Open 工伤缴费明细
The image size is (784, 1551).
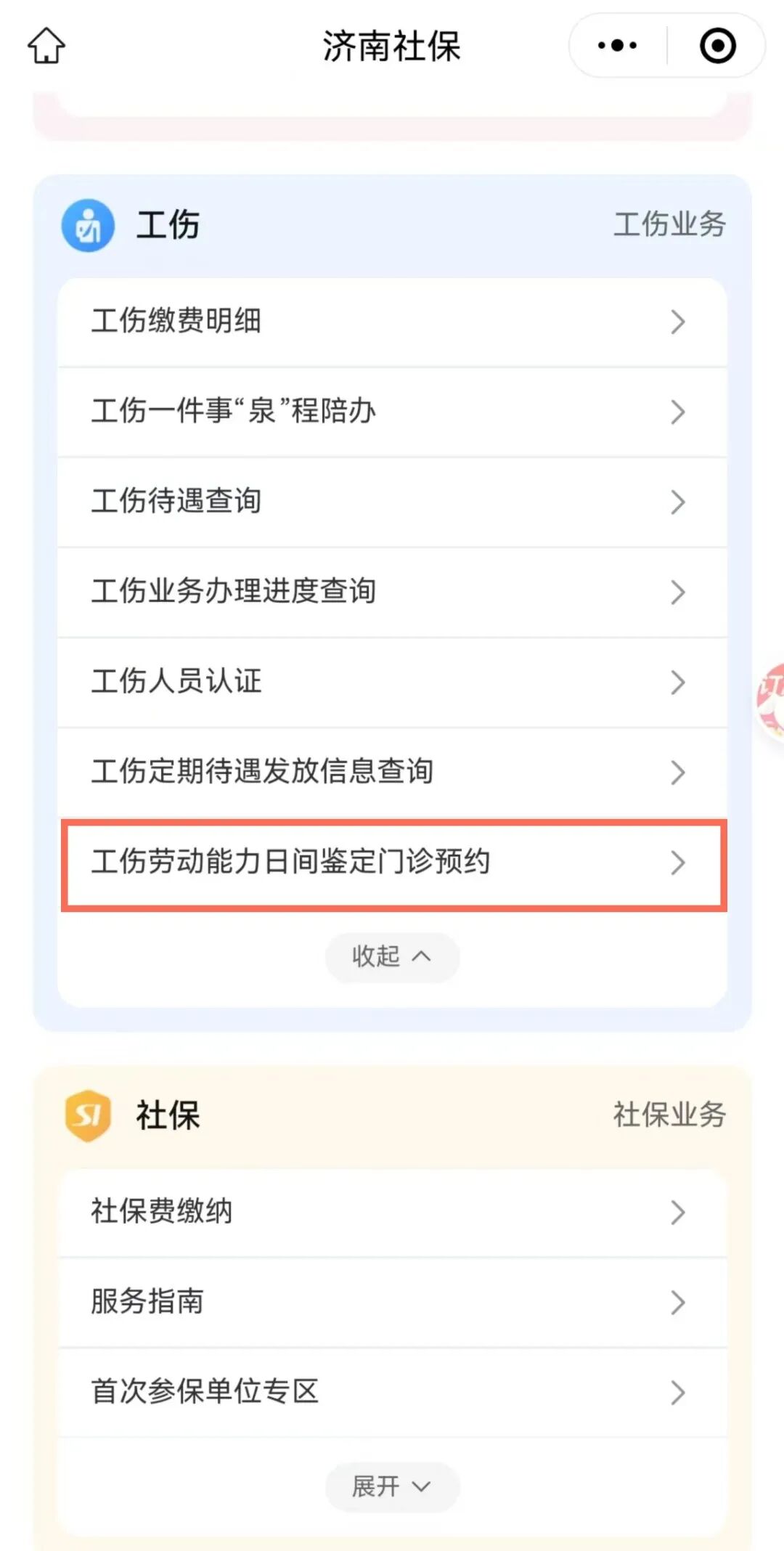(x=392, y=321)
